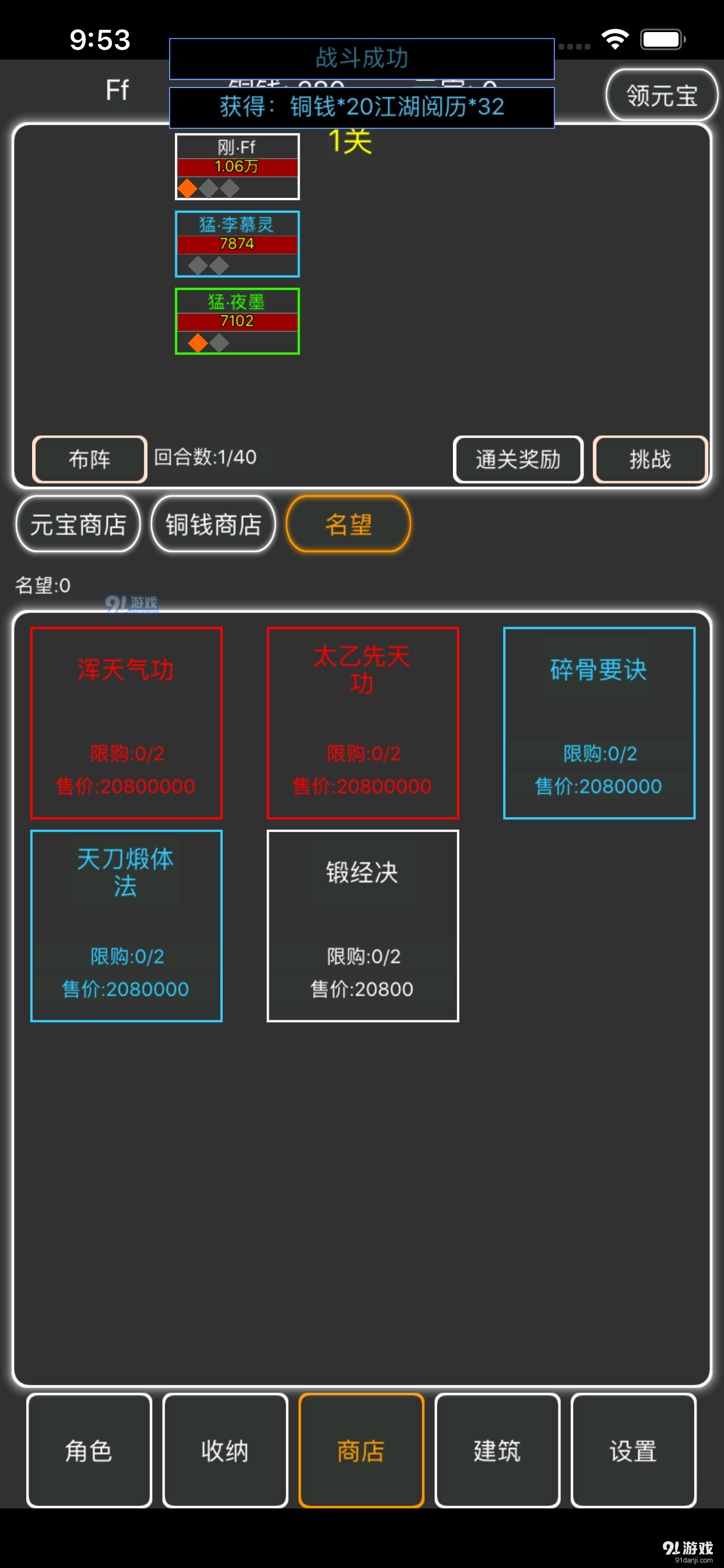Open the 碎骨要诀 item card
The image size is (724, 1568).
coord(599,723)
